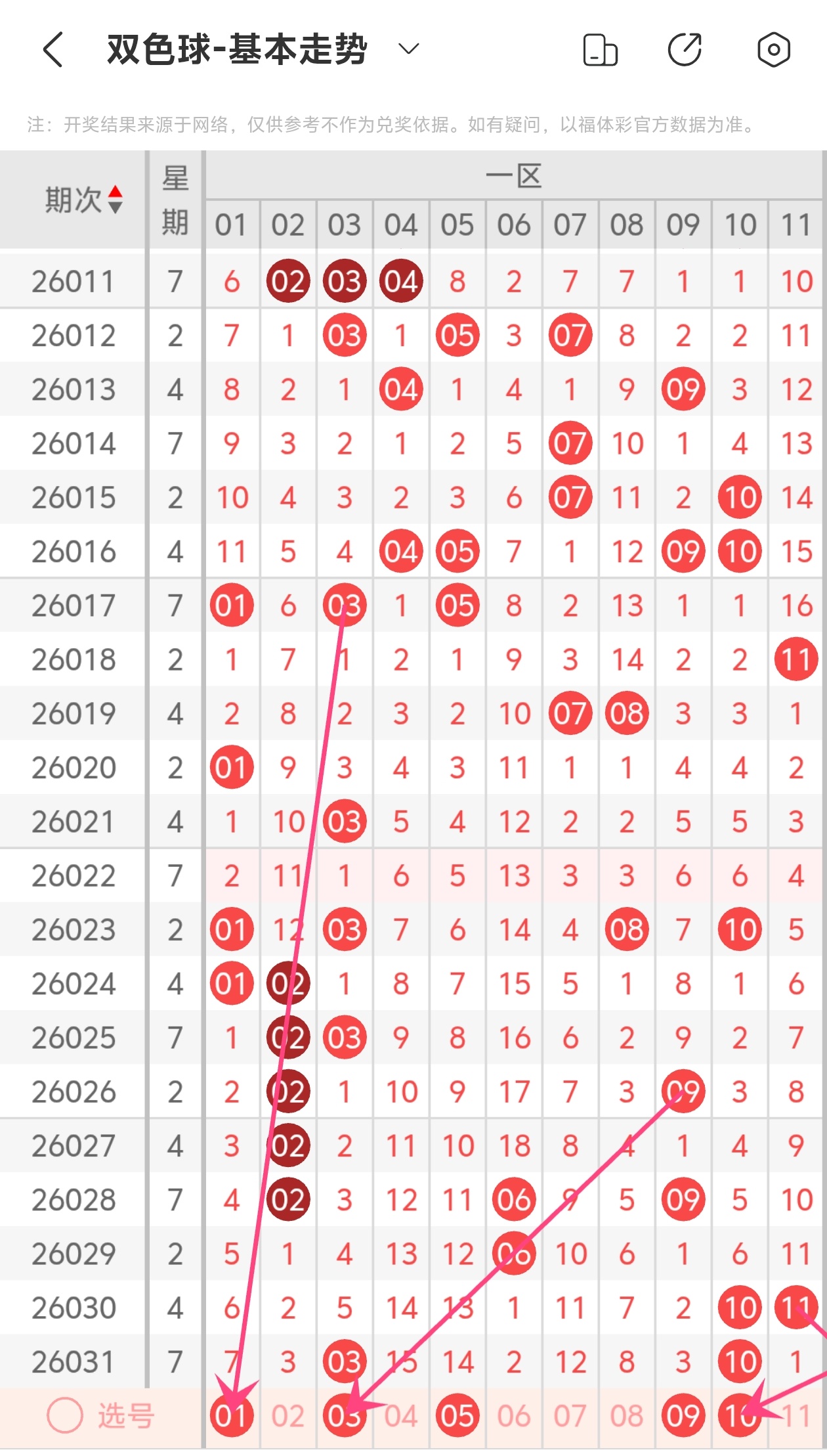Deselect number 03 in the 选号 row

345,1415
